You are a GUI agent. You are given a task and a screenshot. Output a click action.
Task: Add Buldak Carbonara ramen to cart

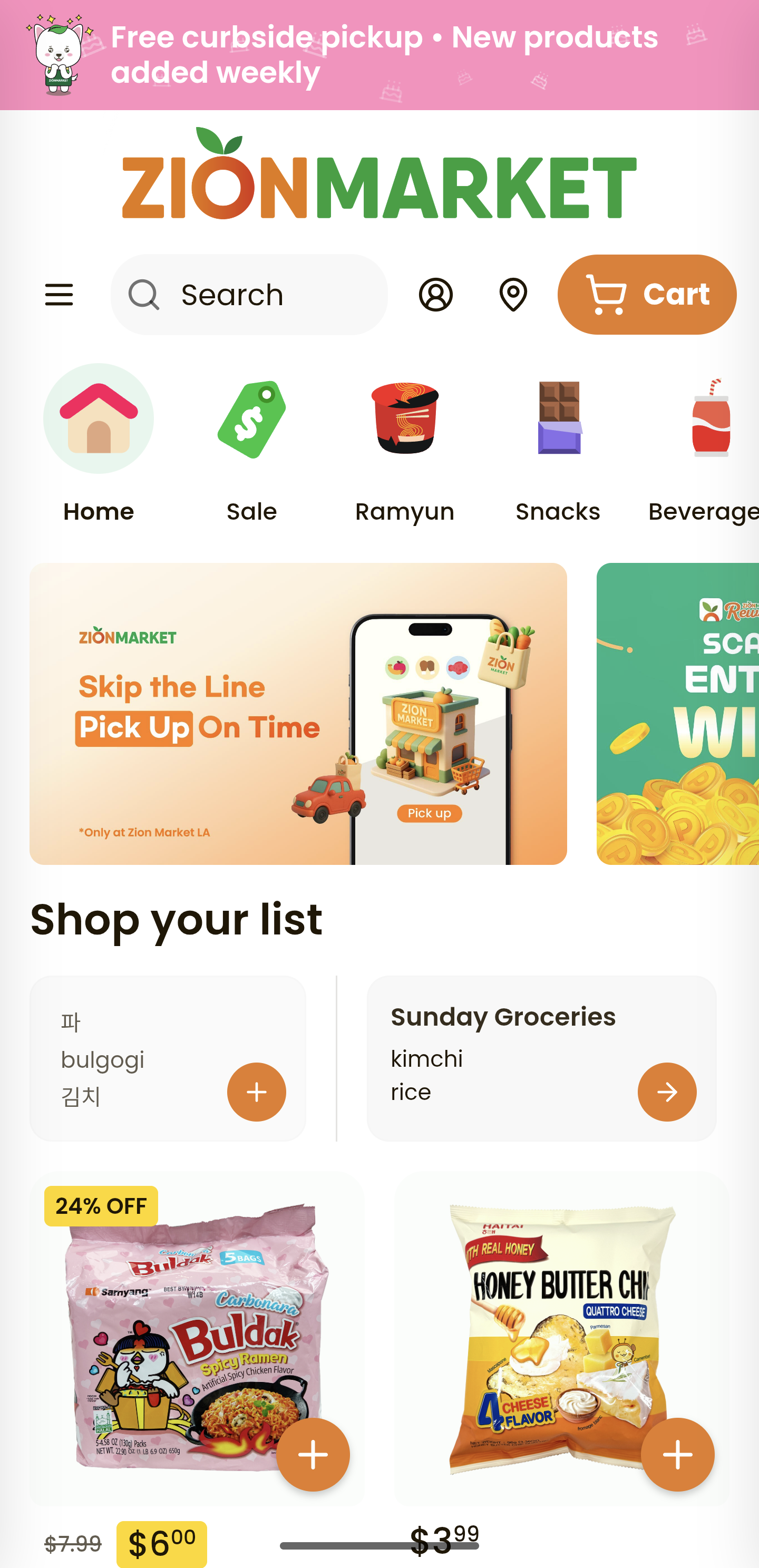tap(313, 1455)
